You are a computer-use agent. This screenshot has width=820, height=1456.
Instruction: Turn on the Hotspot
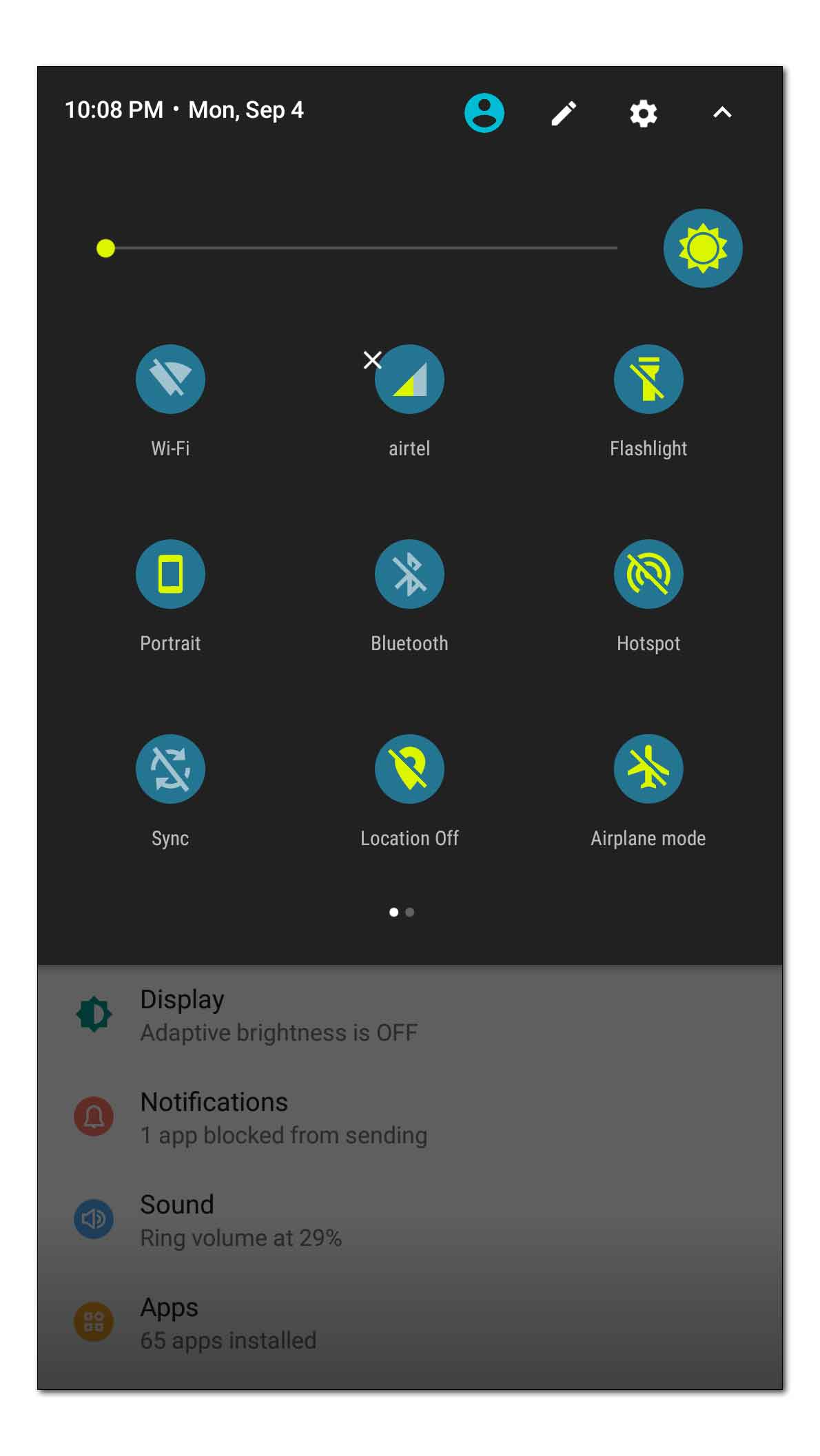648,574
